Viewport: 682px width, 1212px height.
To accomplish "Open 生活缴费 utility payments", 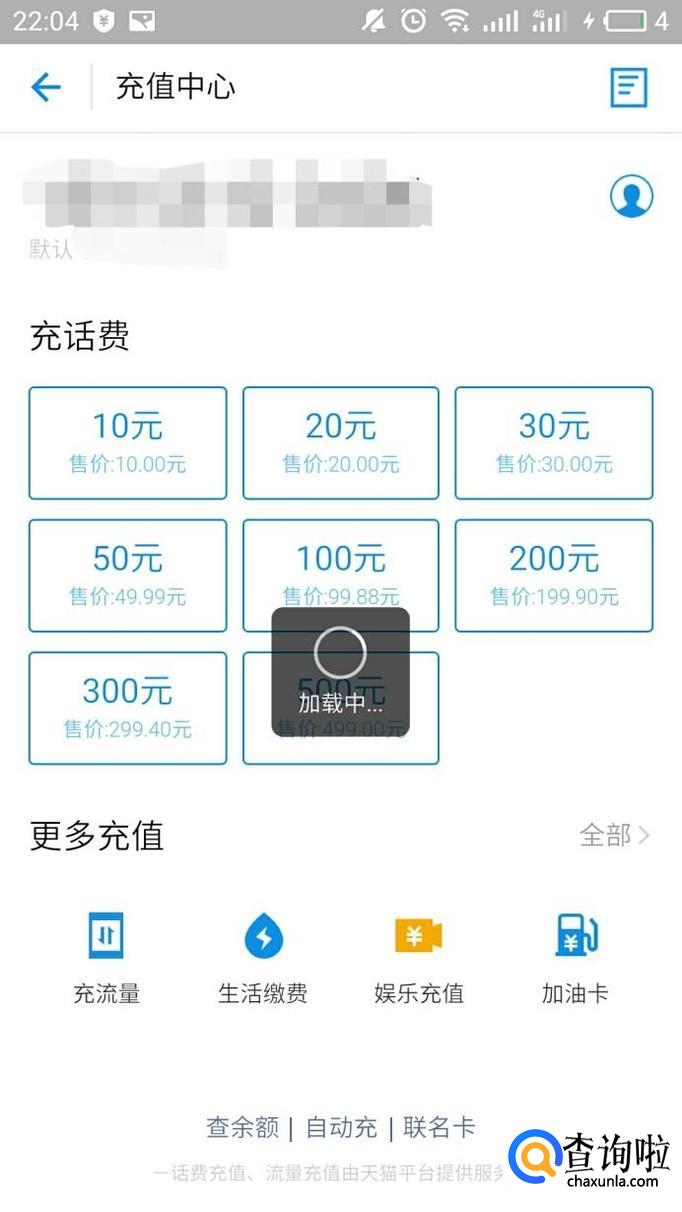I will coord(263,957).
